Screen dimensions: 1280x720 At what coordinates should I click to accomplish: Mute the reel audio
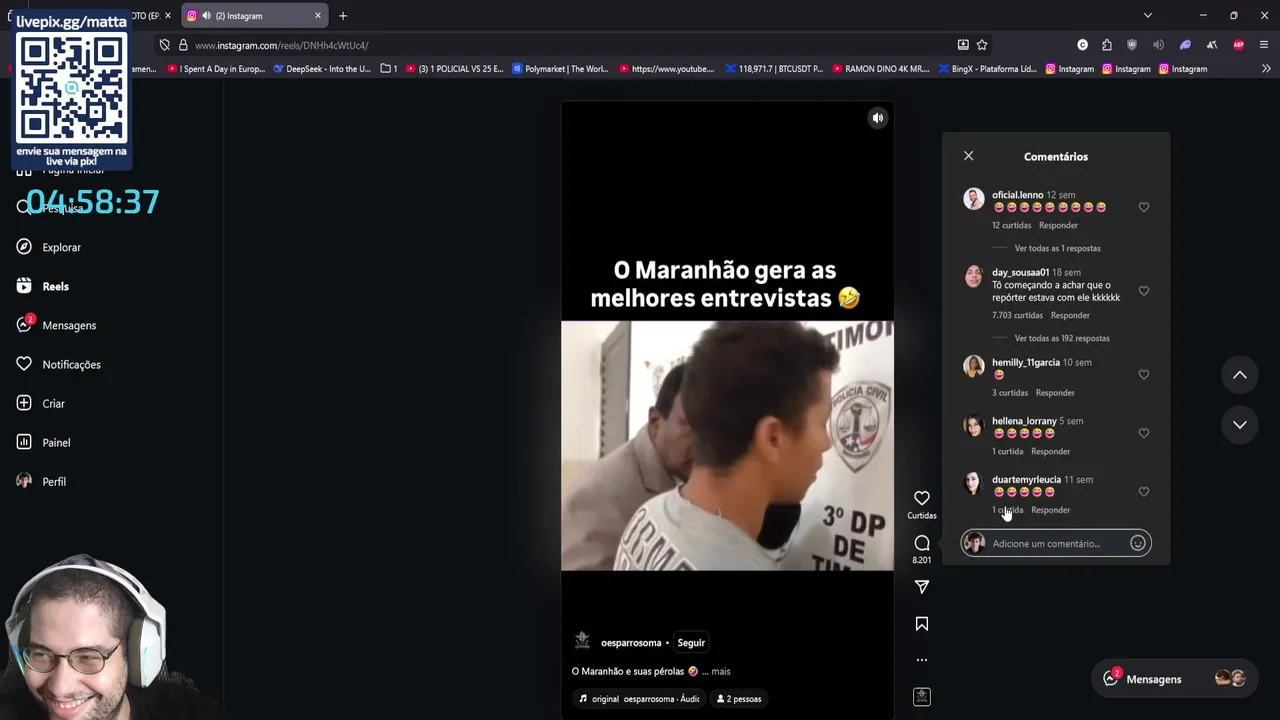click(877, 118)
